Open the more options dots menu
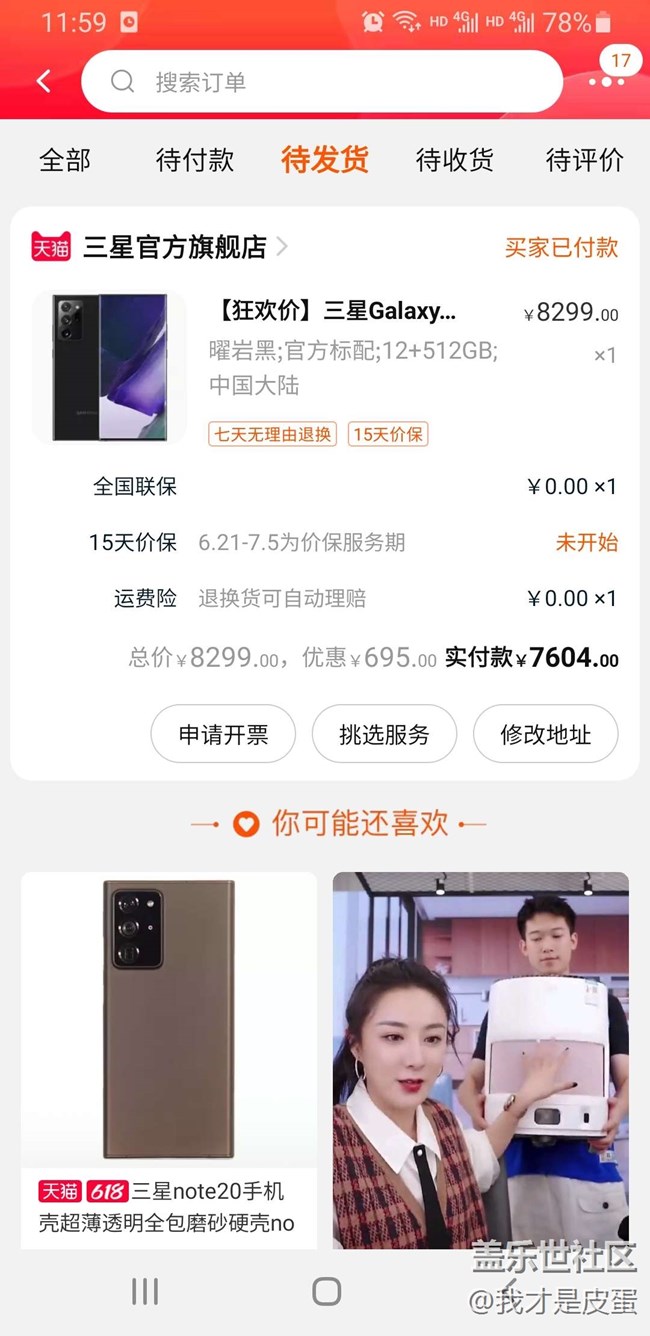This screenshot has height=1336, width=650. pyautogui.click(x=606, y=81)
